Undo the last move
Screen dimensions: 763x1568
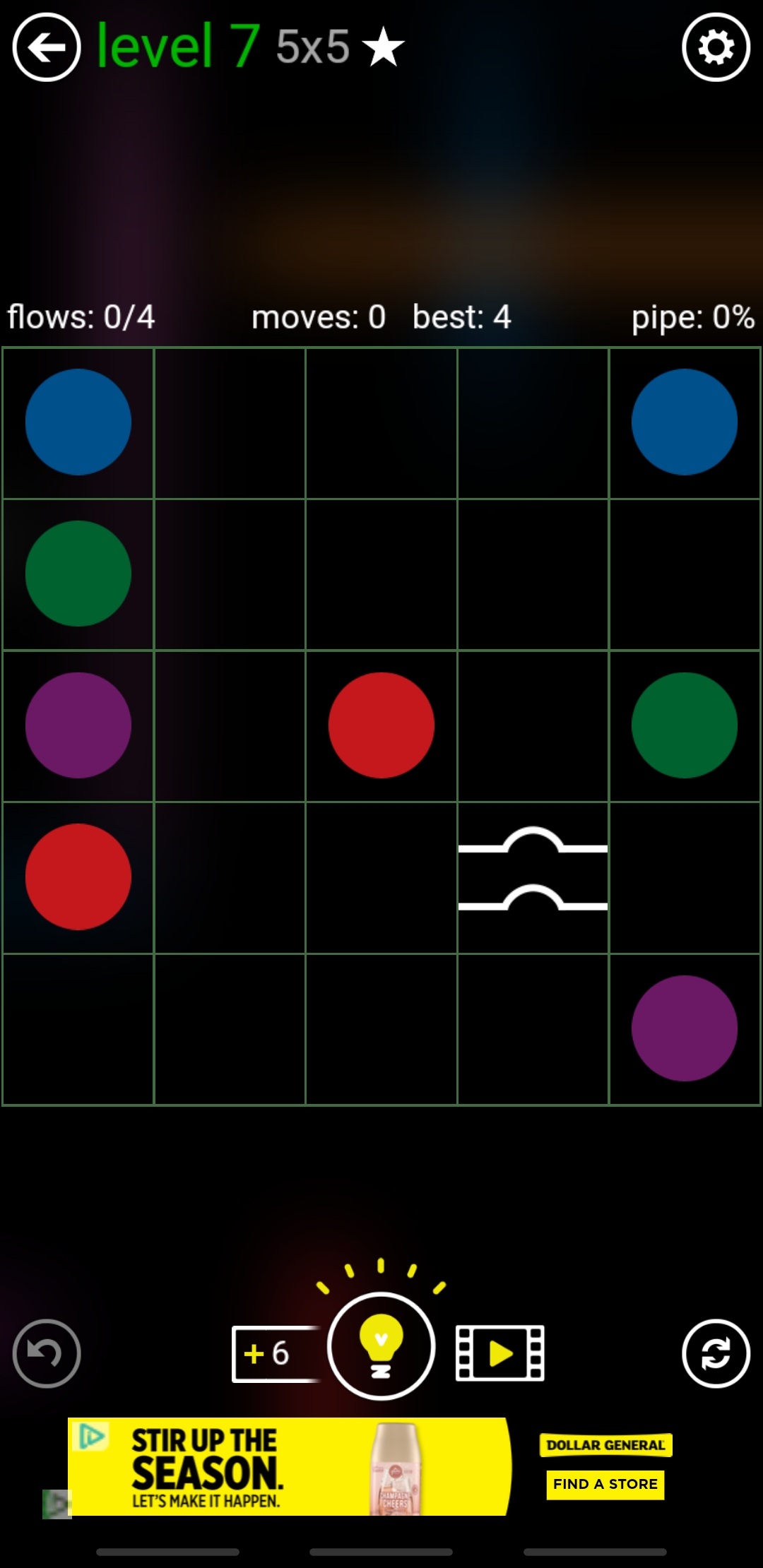47,1353
